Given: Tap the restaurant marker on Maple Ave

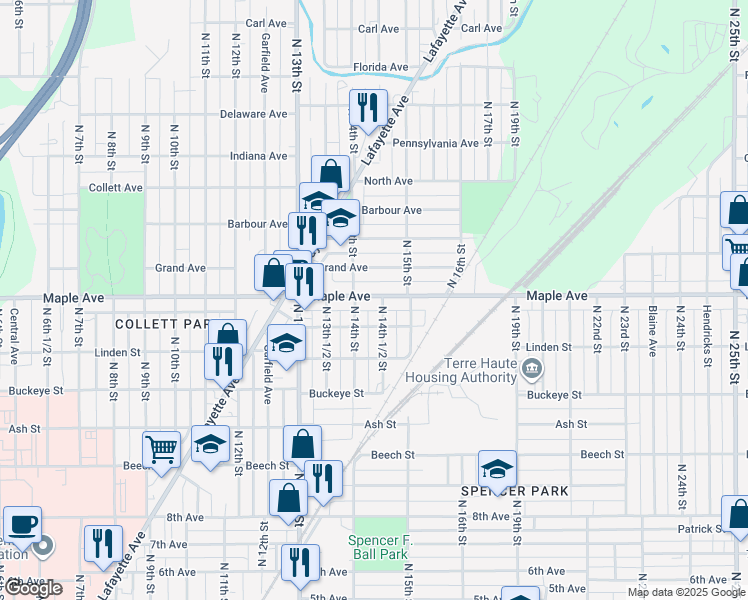Looking at the screenshot, I should [x=304, y=279].
